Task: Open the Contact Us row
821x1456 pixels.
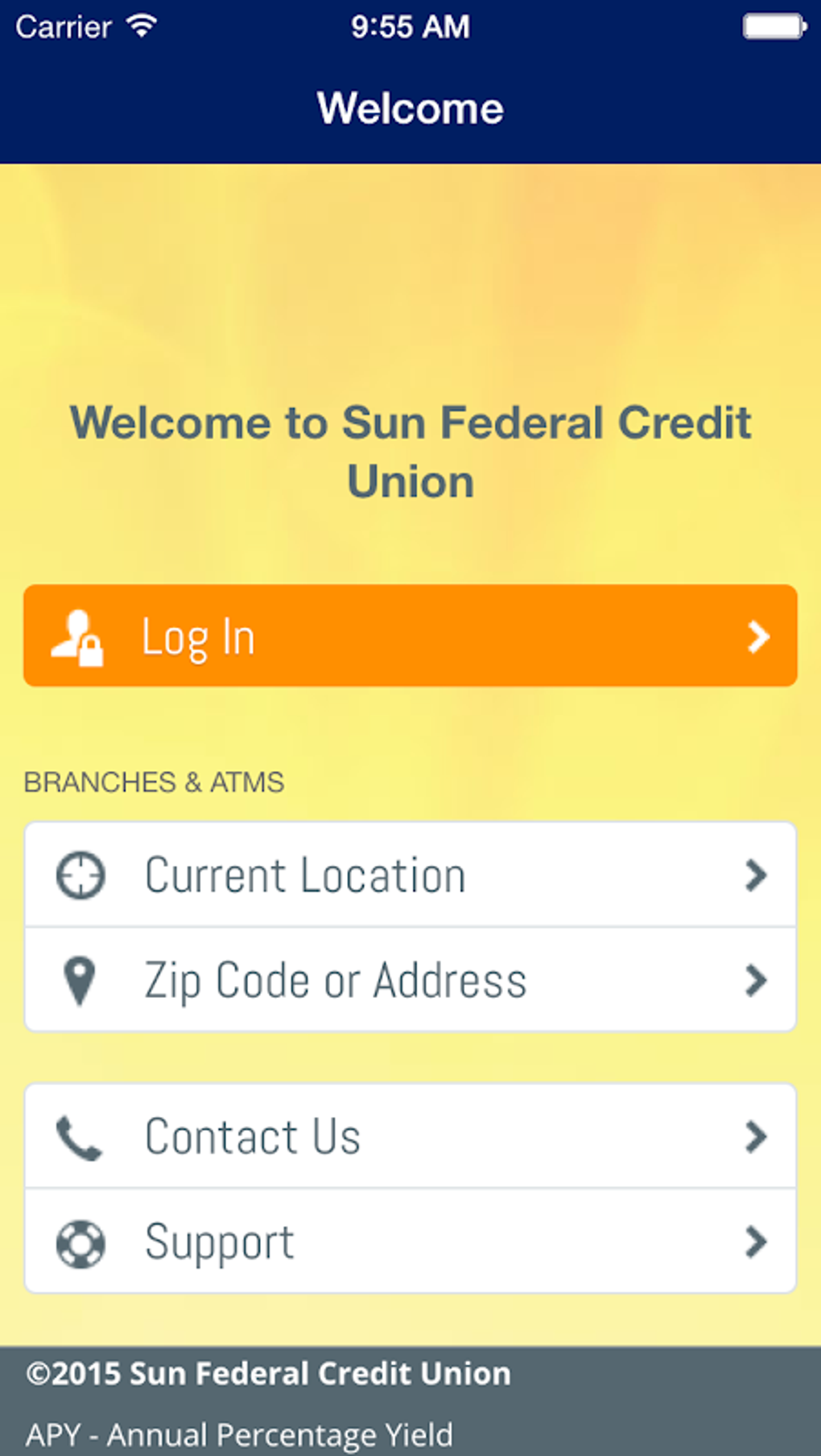Action: pyautogui.click(x=410, y=1136)
